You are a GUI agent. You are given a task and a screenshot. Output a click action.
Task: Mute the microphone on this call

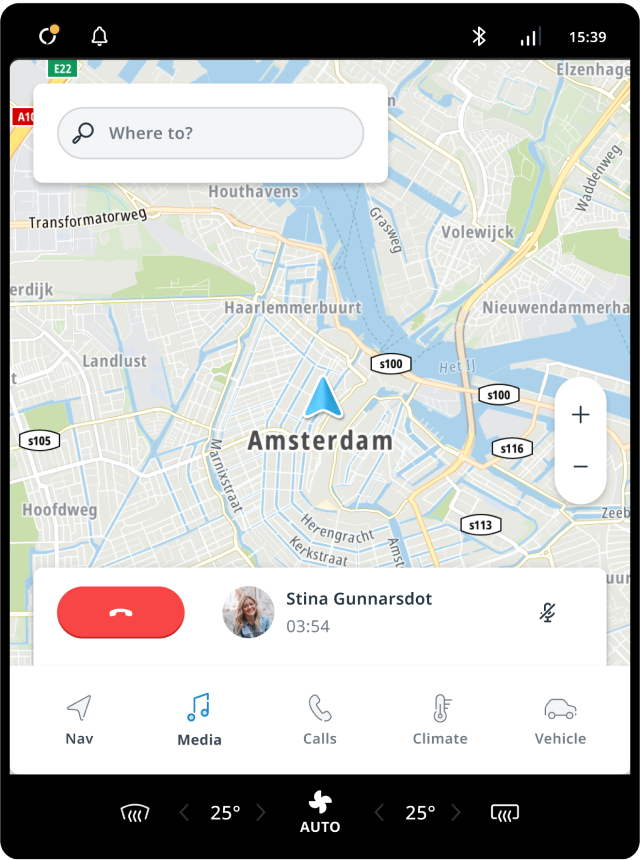point(547,612)
